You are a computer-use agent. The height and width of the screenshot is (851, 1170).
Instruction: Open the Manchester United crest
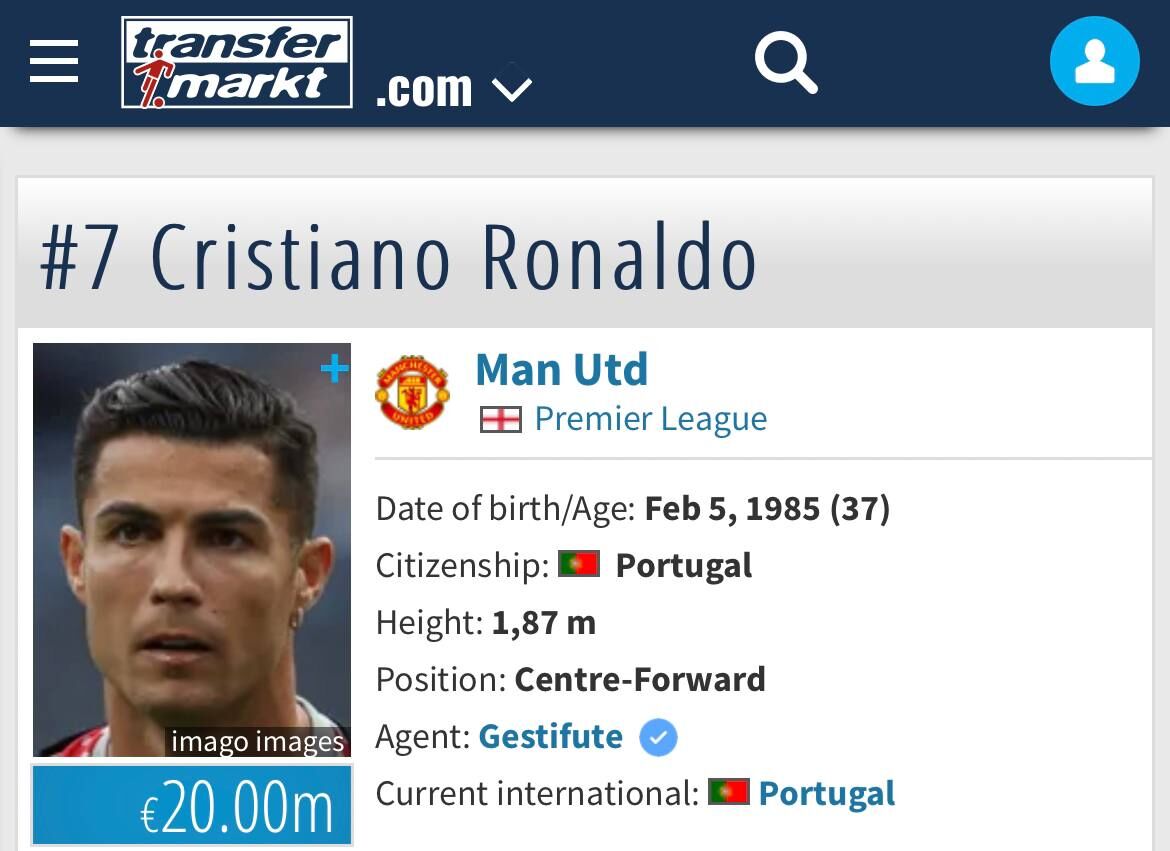coord(412,393)
